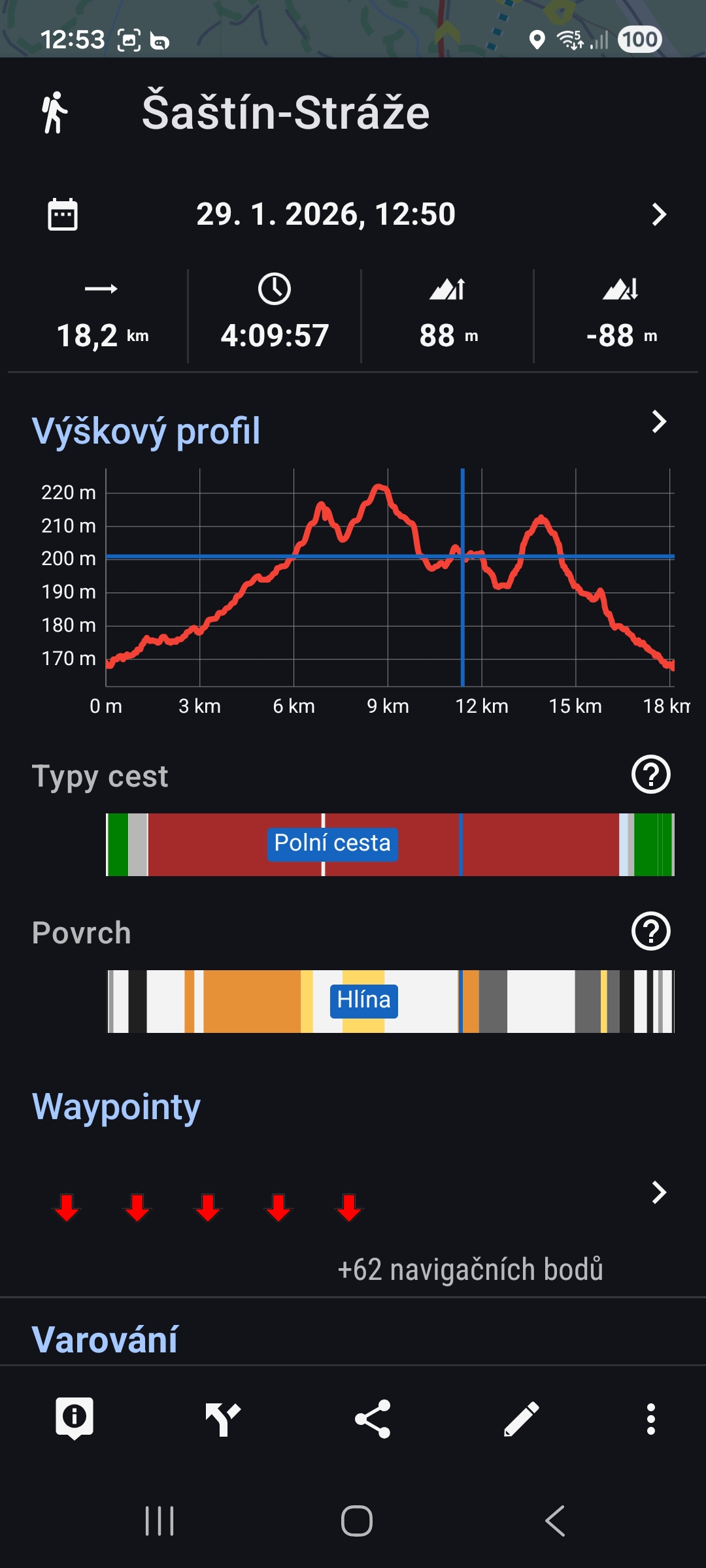Open recent apps from the navigation bar
Screen dimensions: 706x1568
point(160,1521)
